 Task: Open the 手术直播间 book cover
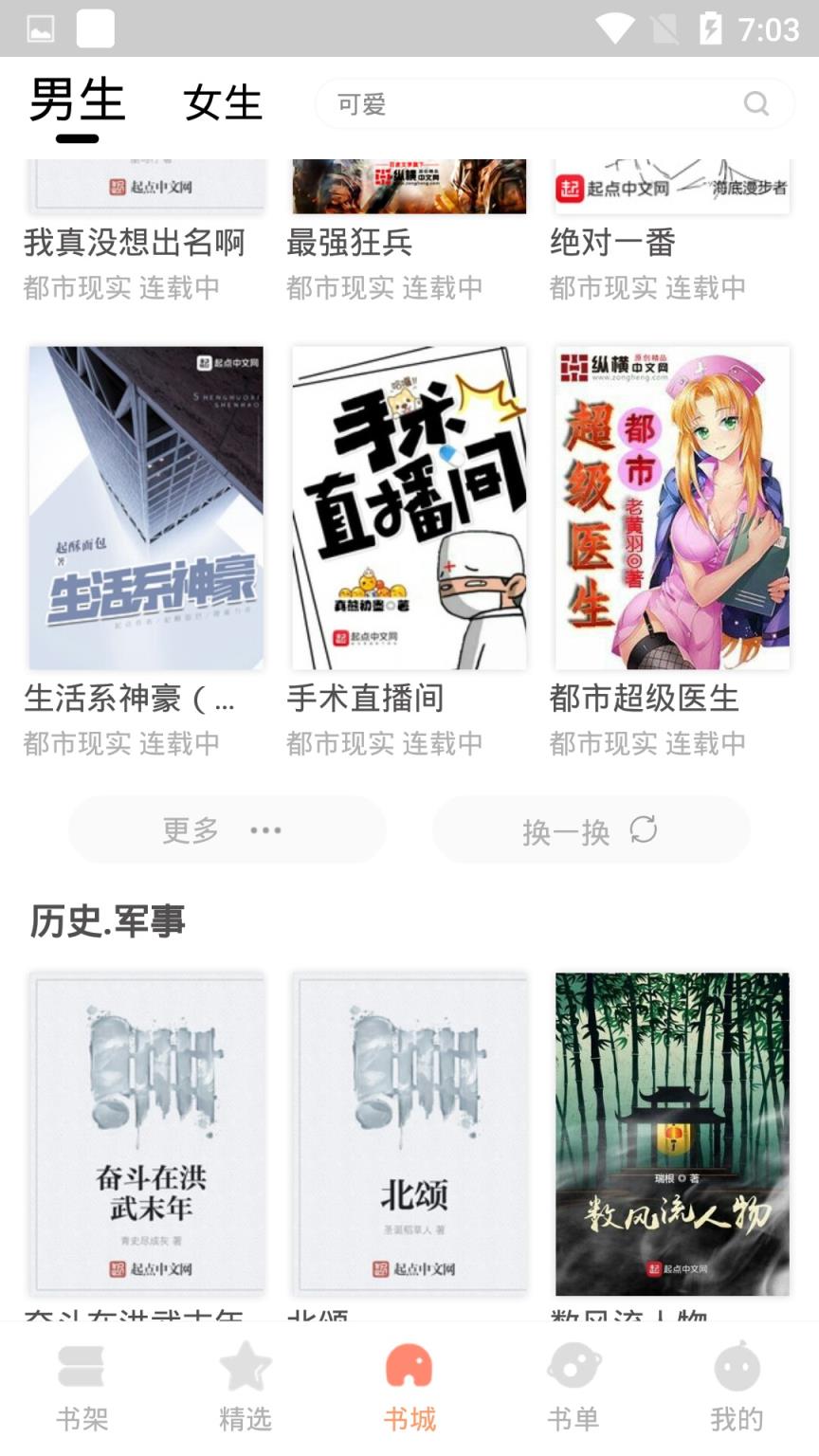click(x=409, y=507)
